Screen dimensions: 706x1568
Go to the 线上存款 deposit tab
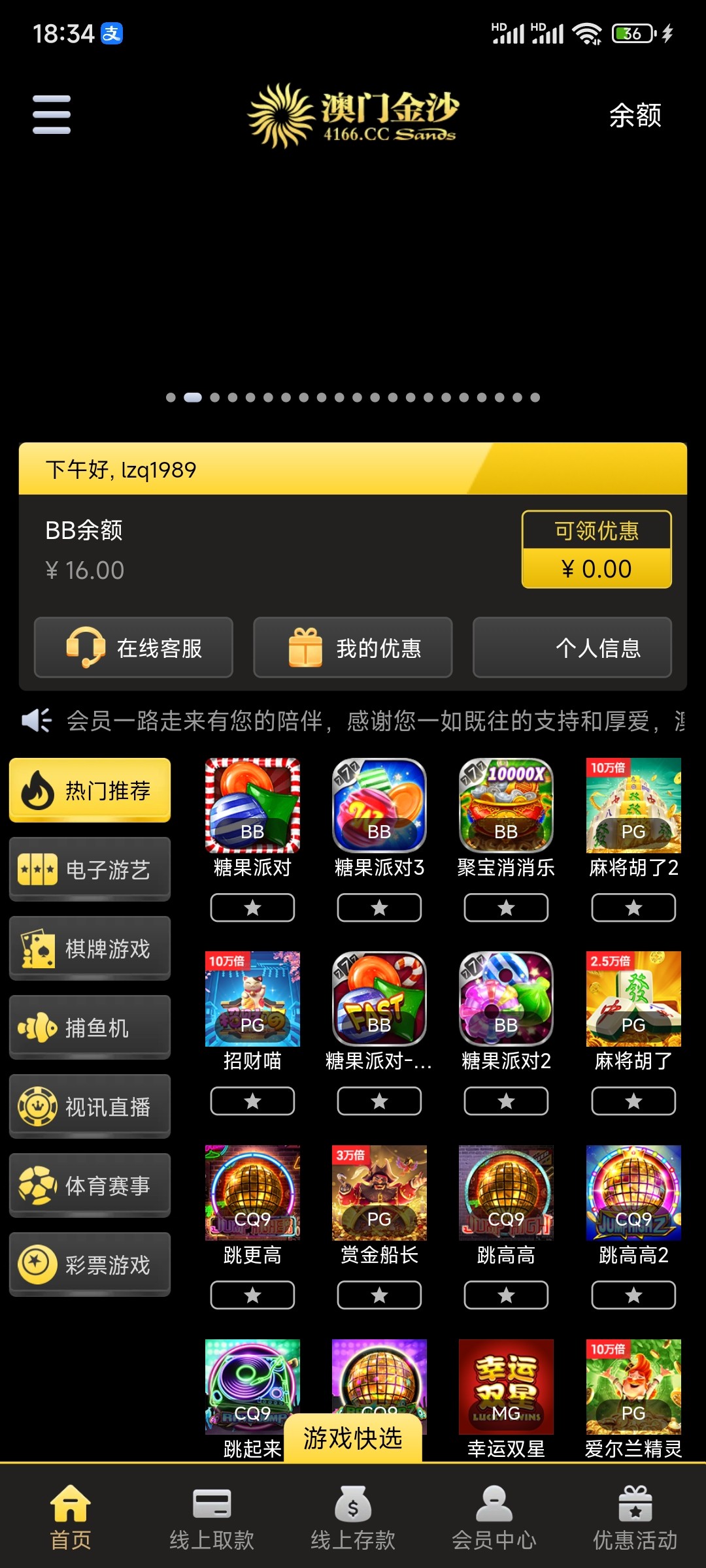353,1518
